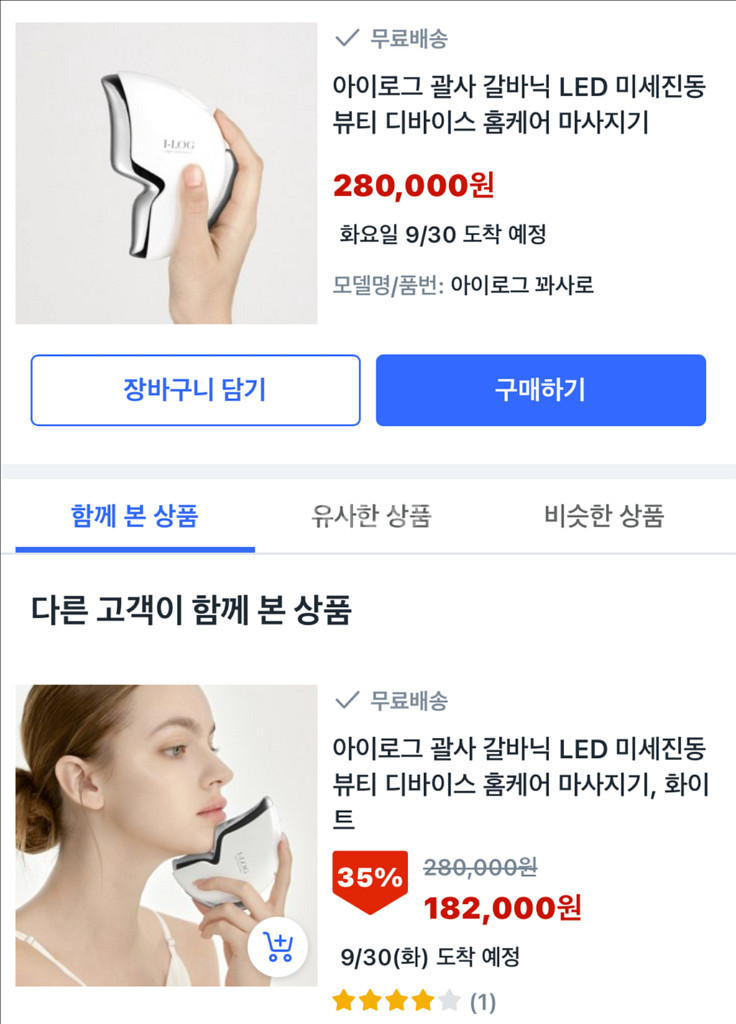Viewport: 736px width, 1024px height.
Task: Click the 장바구니 담기 button
Action: 195,390
